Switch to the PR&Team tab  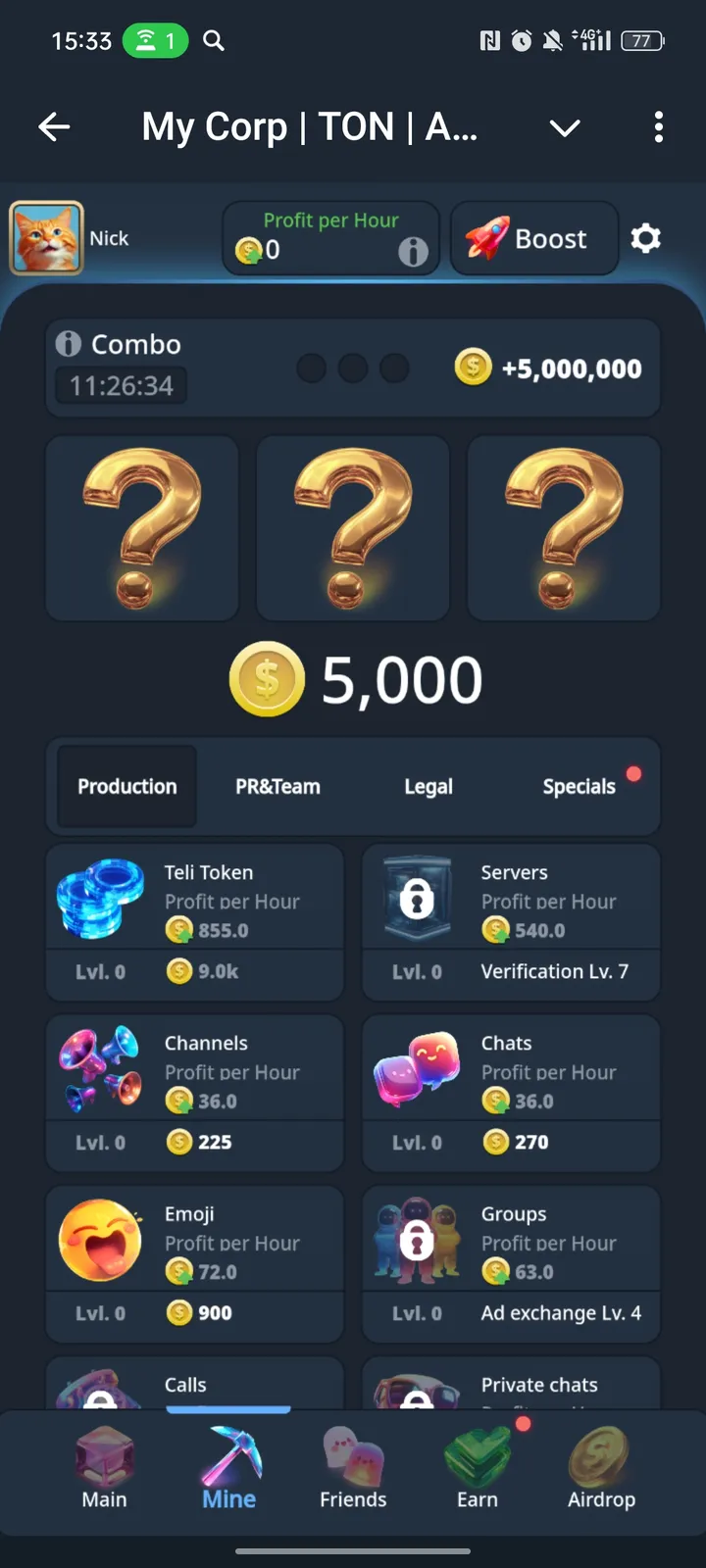(277, 786)
